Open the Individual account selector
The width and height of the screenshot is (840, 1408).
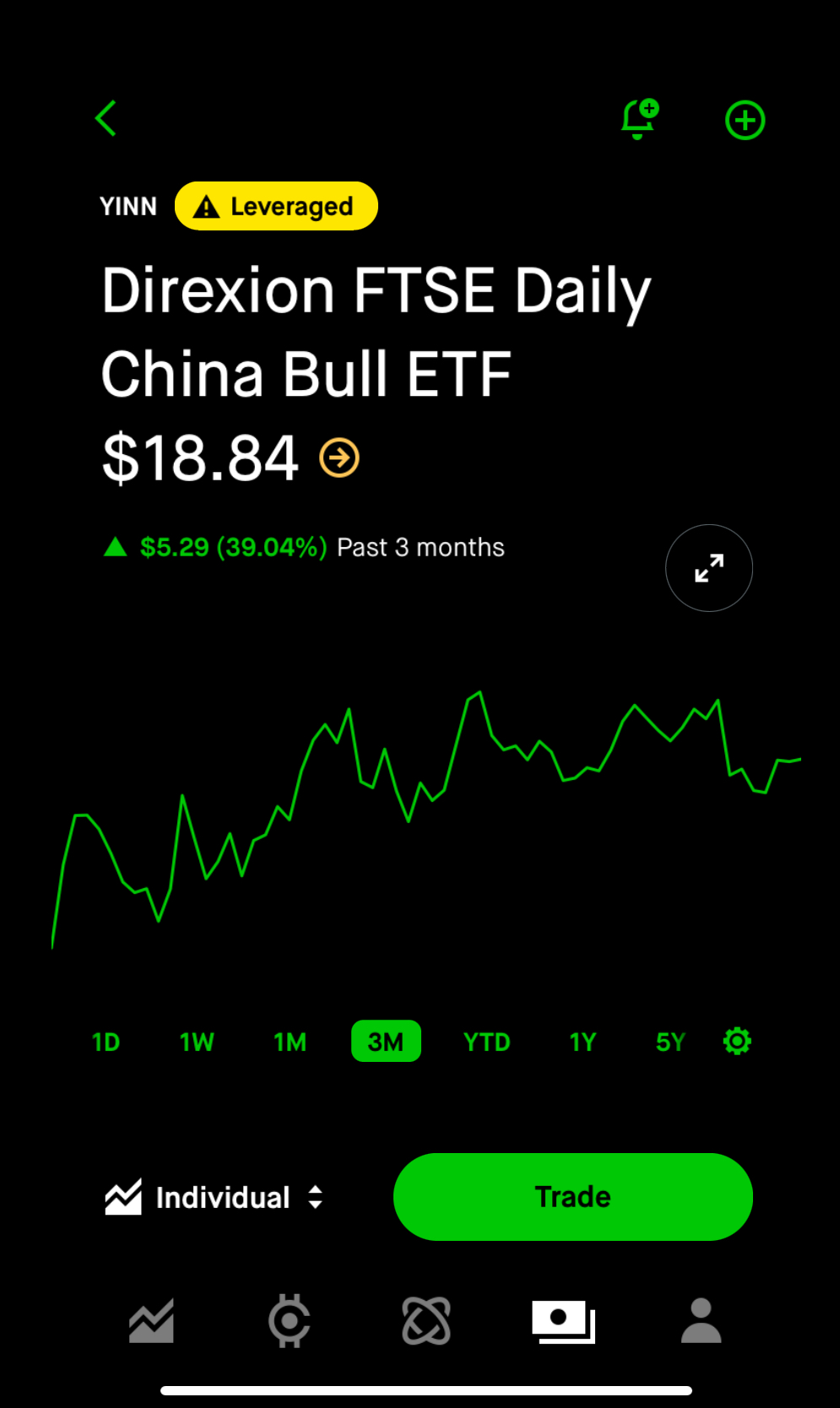tap(214, 1197)
